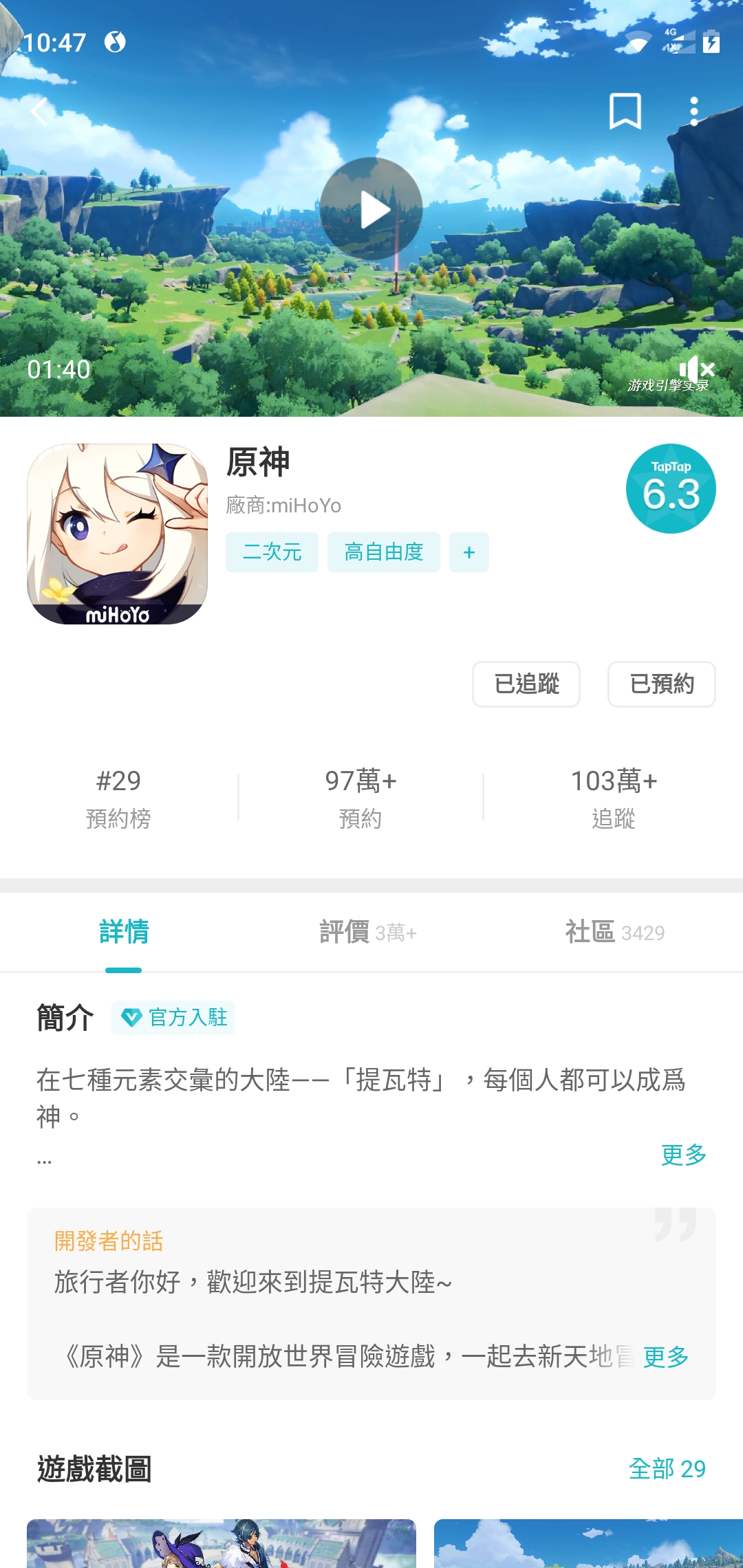743x1568 pixels.
Task: Expand 開發者的話 with 更多
Action: [x=665, y=1357]
